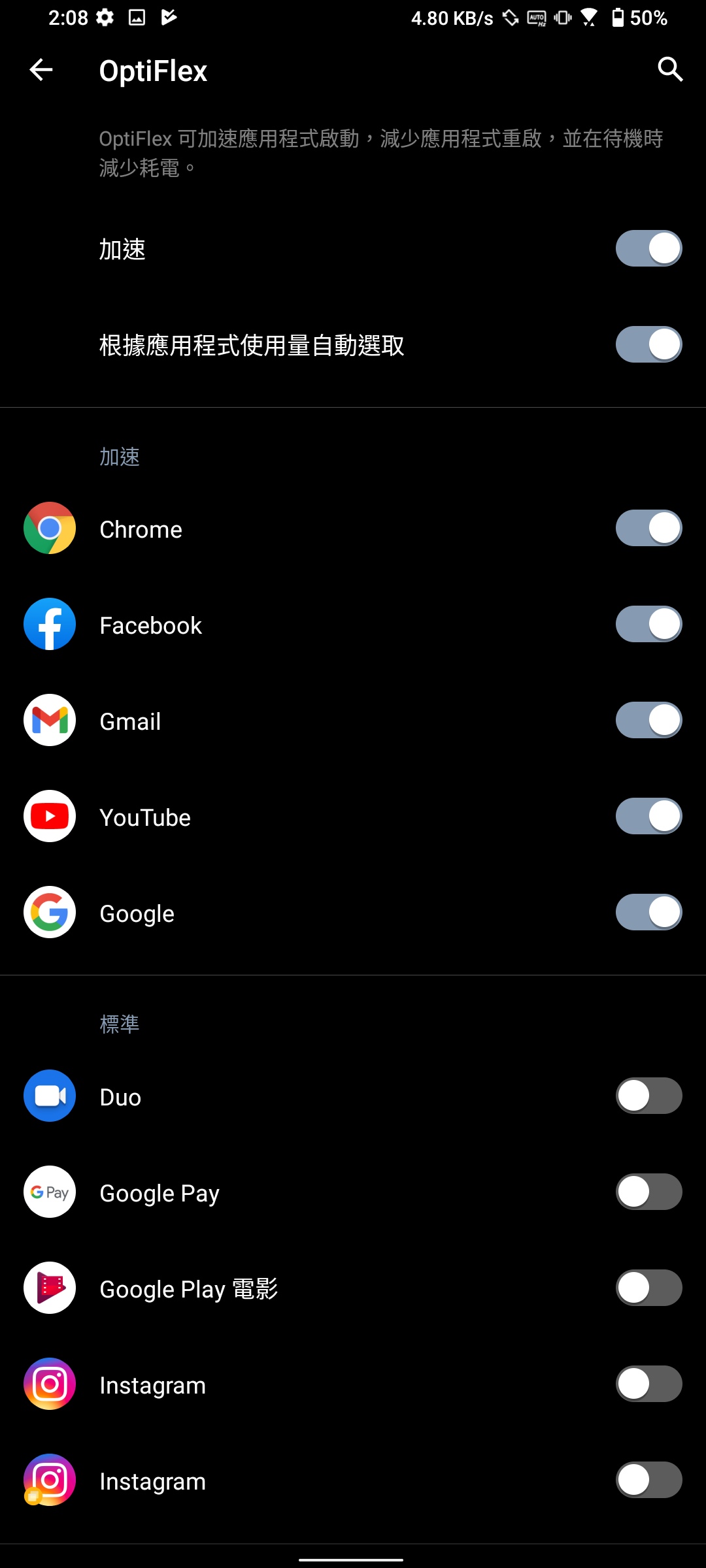
Task: Go back from the OptiFlex screen
Action: pyautogui.click(x=41, y=70)
